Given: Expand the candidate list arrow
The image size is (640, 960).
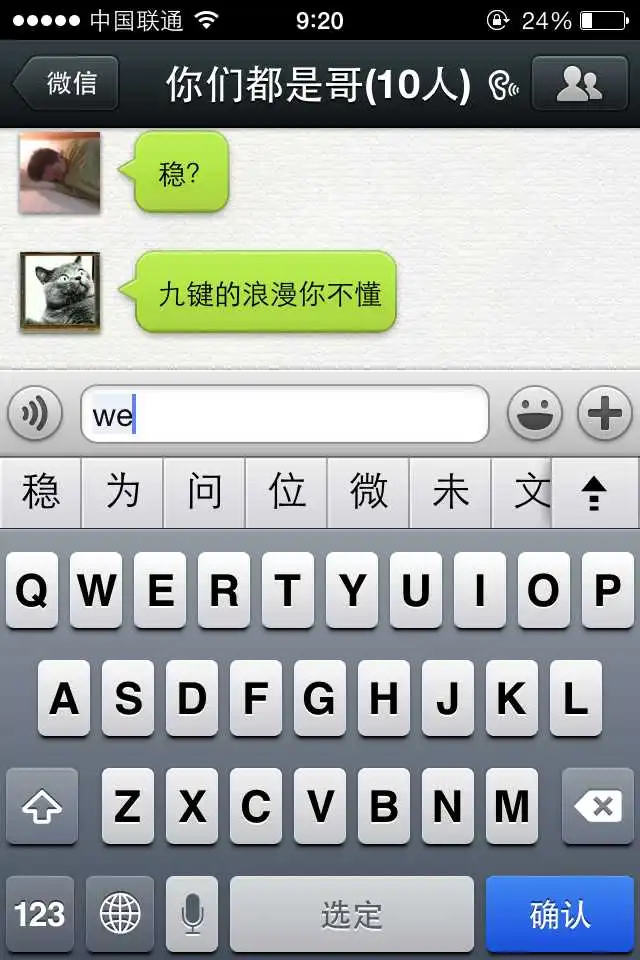Looking at the screenshot, I should pyautogui.click(x=595, y=493).
